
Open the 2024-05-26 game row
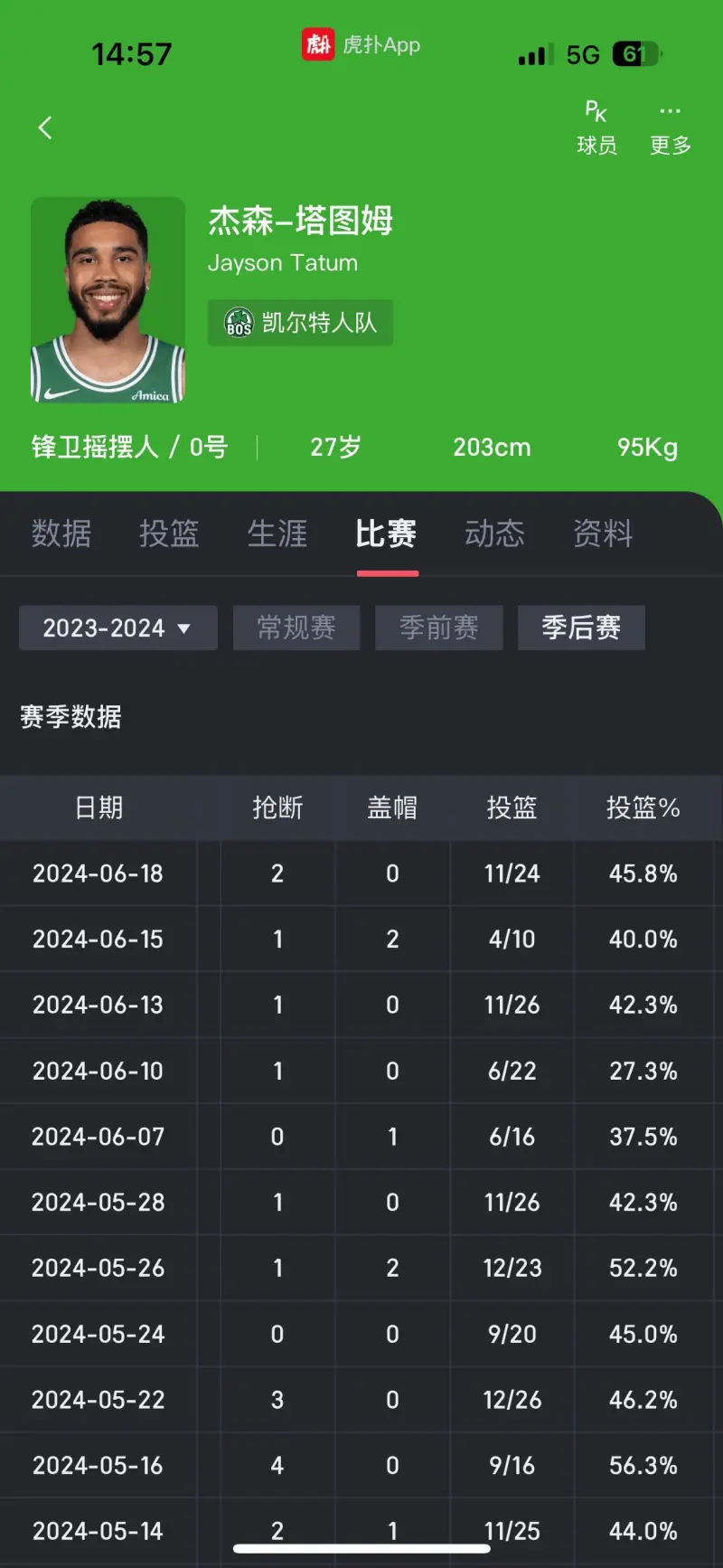361,1268
